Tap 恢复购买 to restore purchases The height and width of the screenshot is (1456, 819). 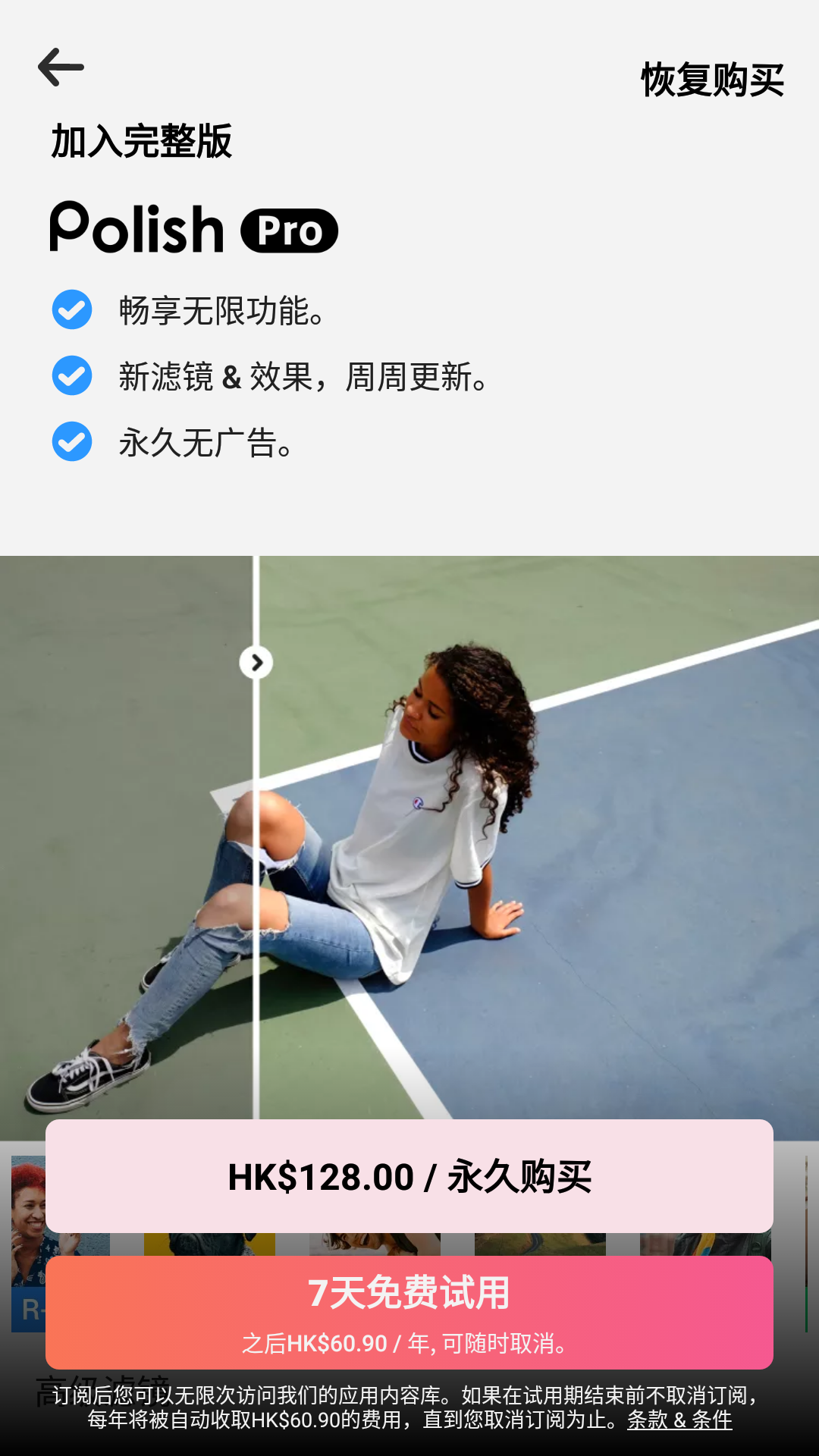tap(711, 80)
